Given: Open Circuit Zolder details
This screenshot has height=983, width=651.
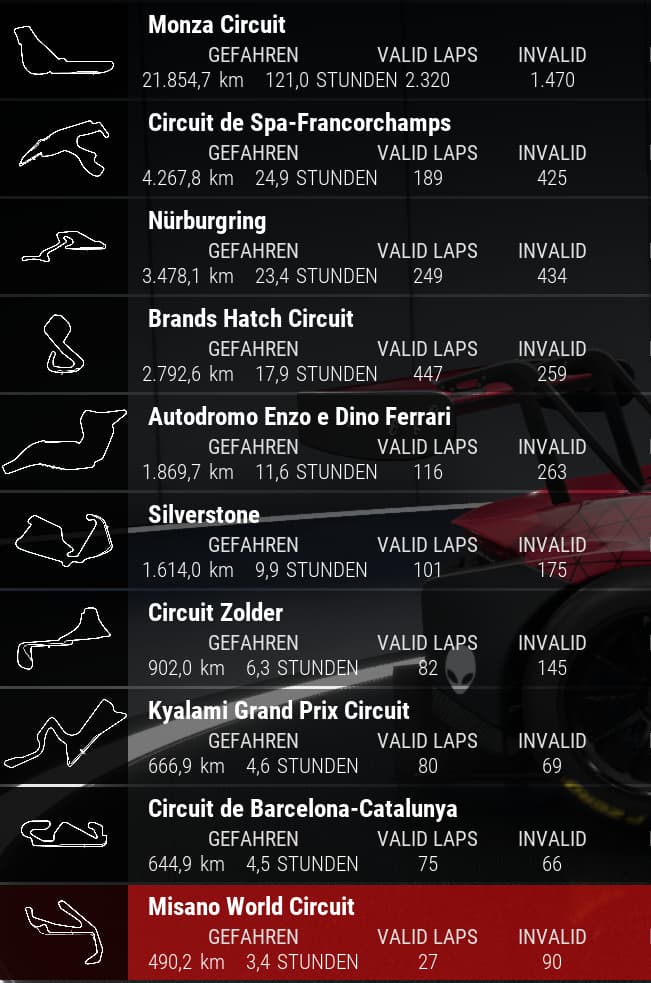Looking at the screenshot, I should click(x=216, y=613).
